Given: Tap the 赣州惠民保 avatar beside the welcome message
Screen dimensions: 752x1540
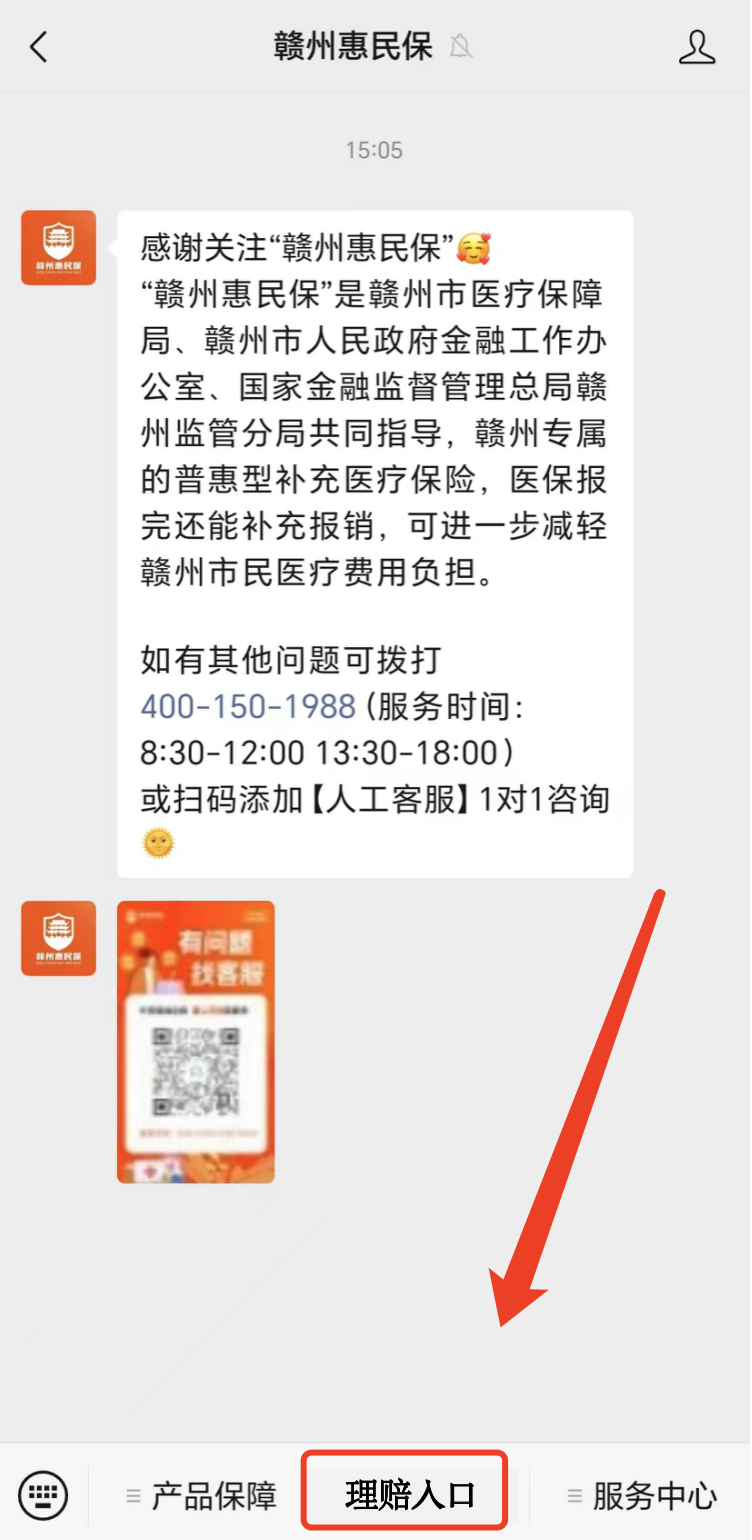Looking at the screenshot, I should [59, 248].
